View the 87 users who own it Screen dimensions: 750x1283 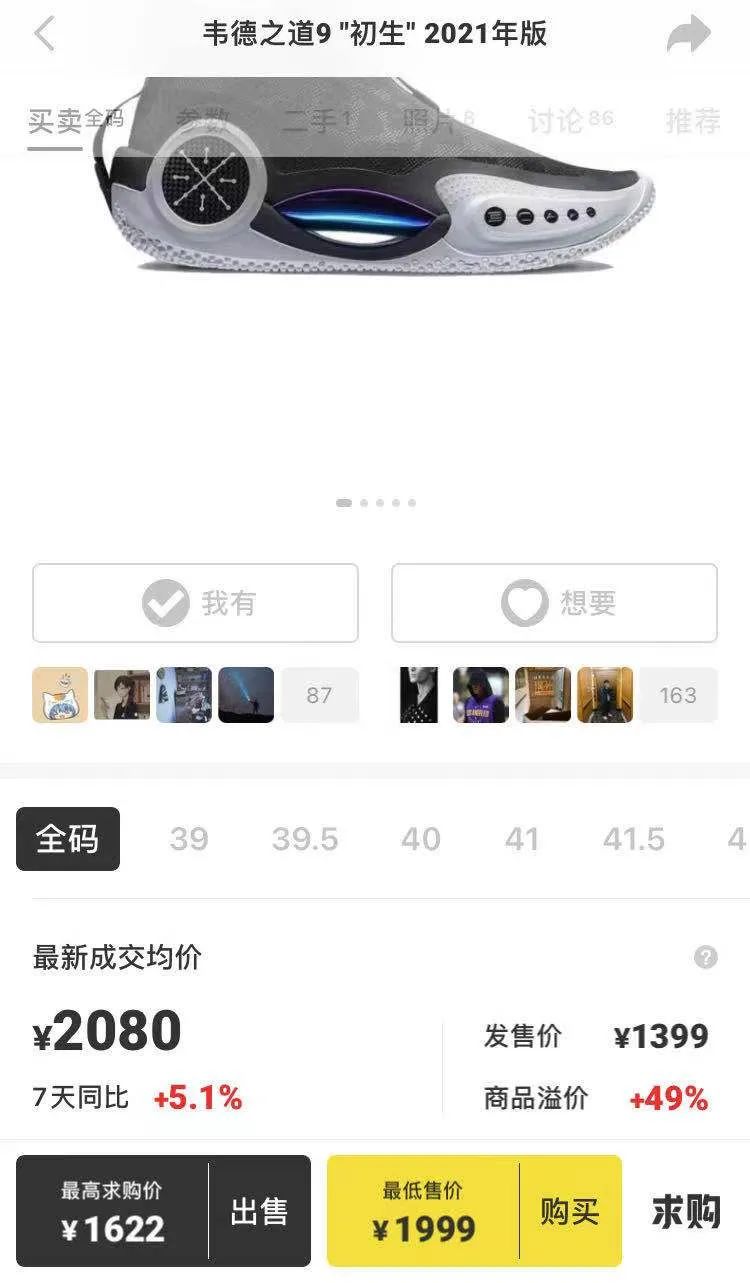tap(319, 695)
